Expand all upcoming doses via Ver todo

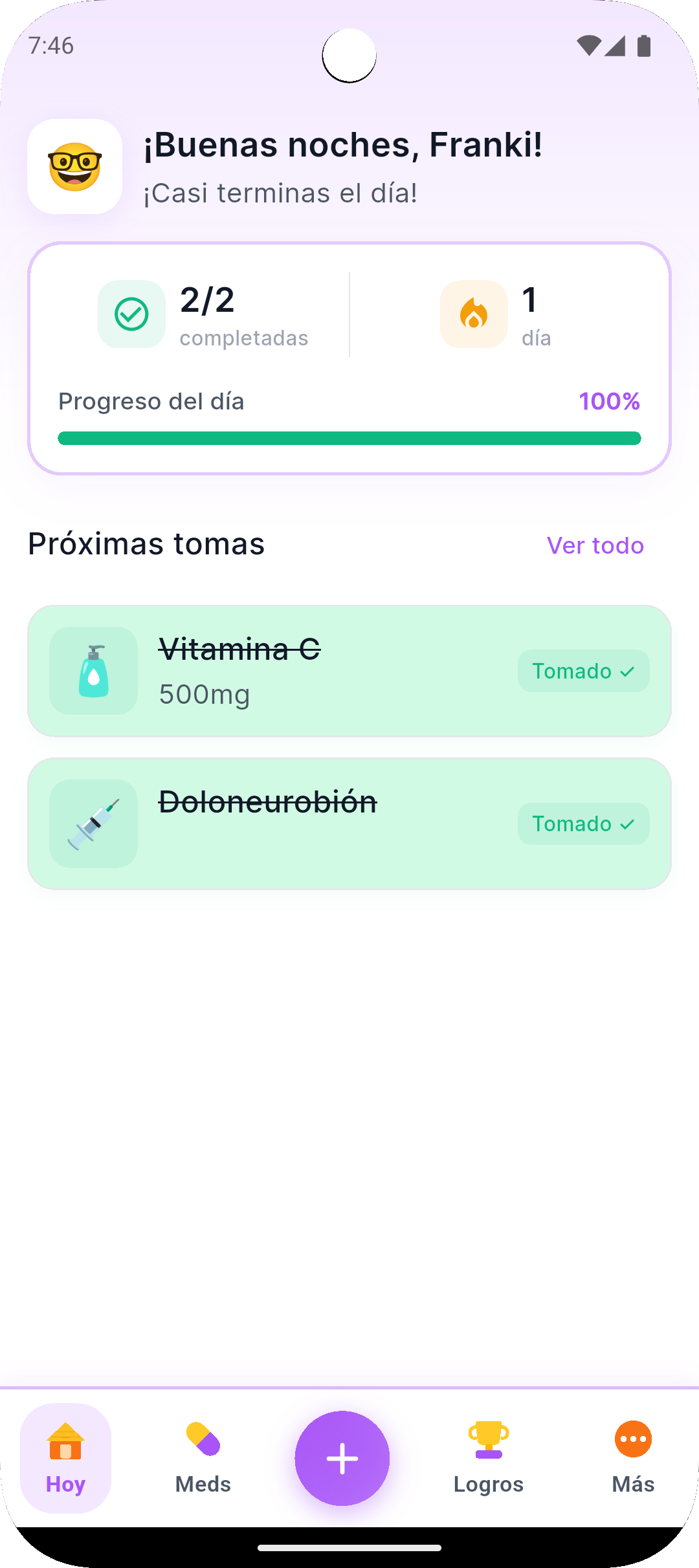(x=595, y=545)
